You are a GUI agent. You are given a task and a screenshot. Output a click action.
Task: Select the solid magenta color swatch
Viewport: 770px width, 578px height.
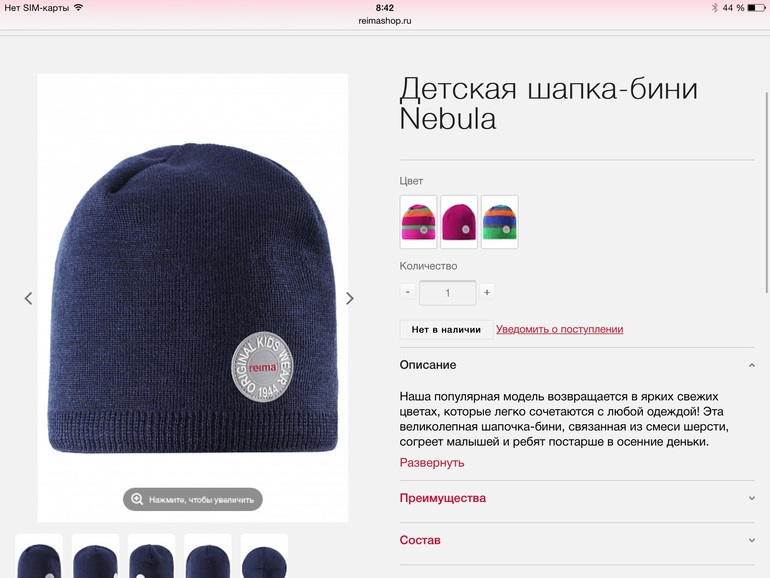459,222
